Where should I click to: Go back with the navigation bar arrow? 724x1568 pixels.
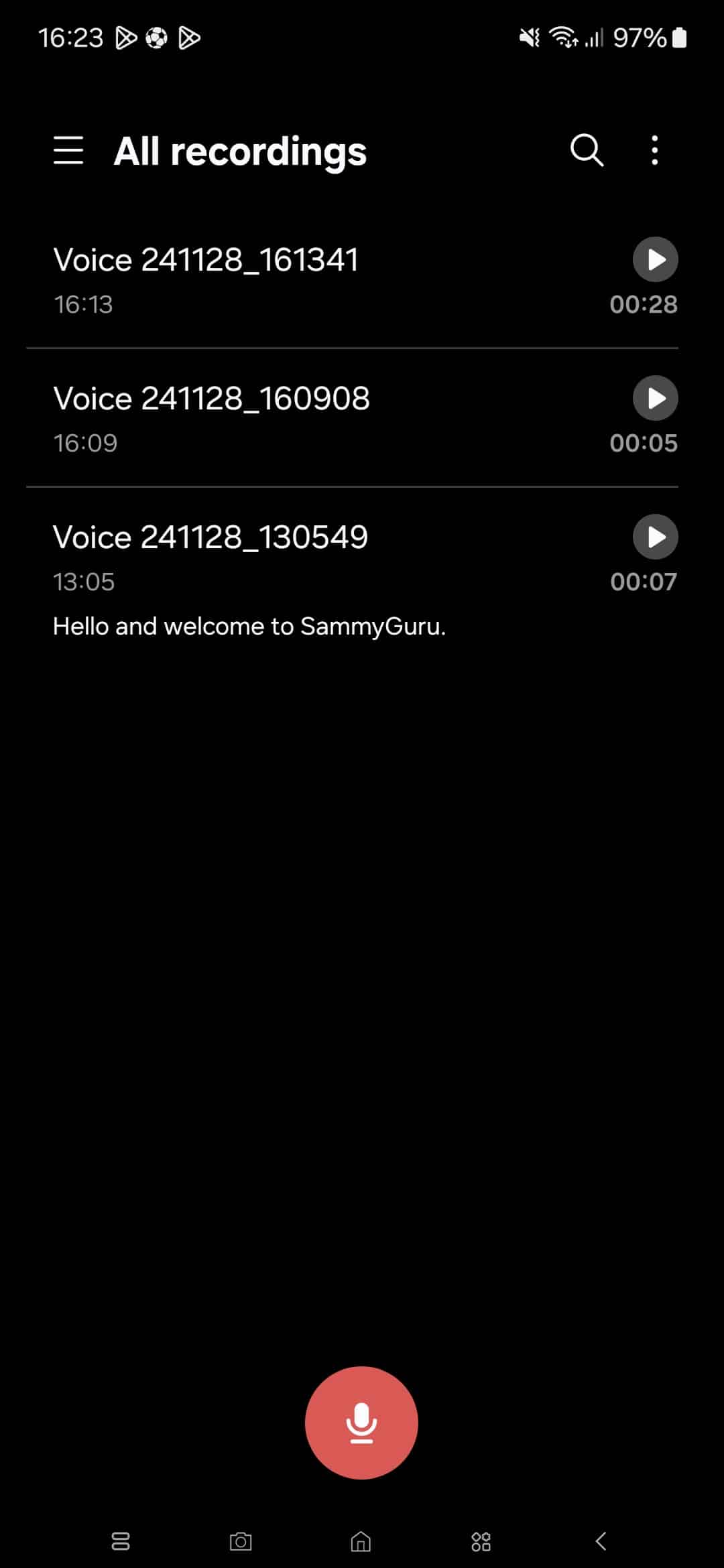coord(601,1541)
